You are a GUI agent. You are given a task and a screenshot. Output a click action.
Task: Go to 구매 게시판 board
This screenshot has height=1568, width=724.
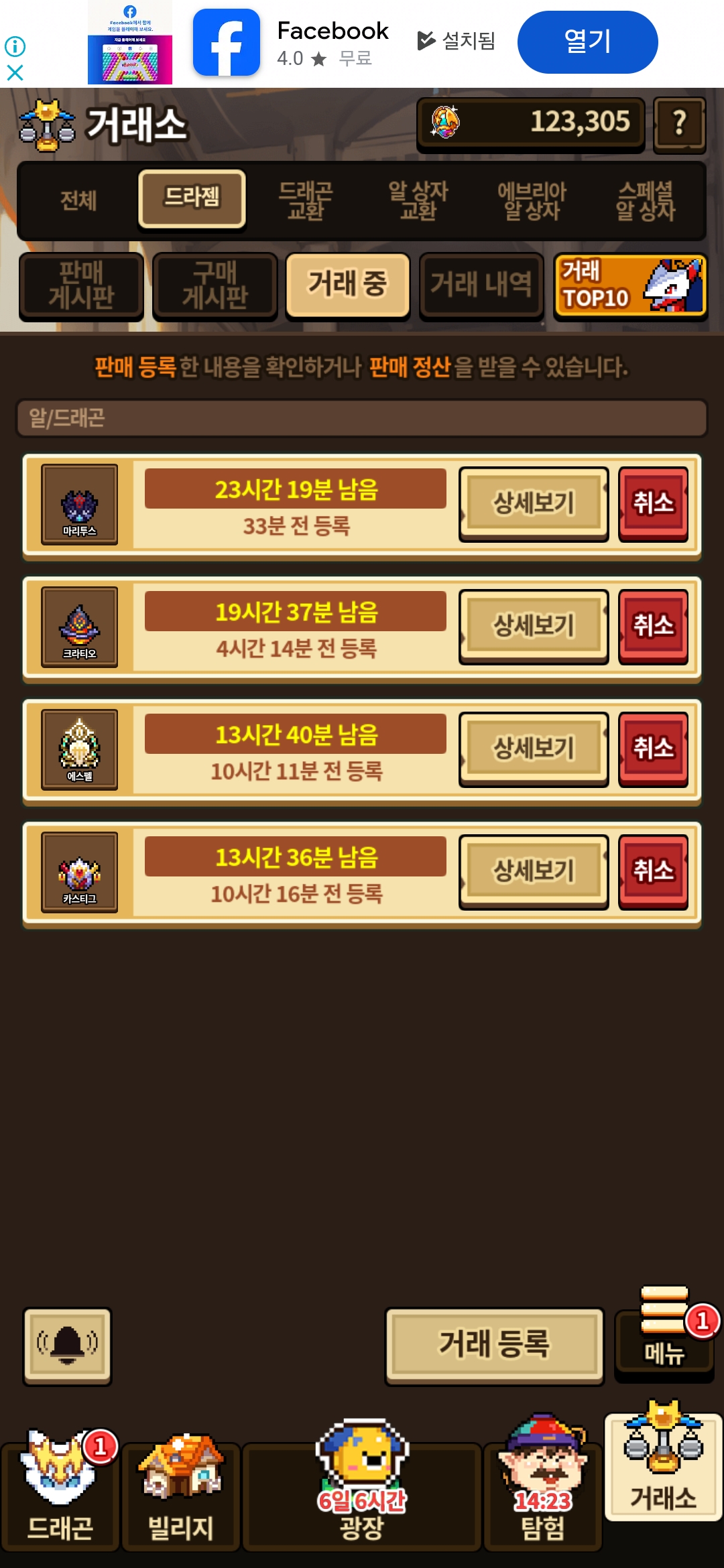215,285
